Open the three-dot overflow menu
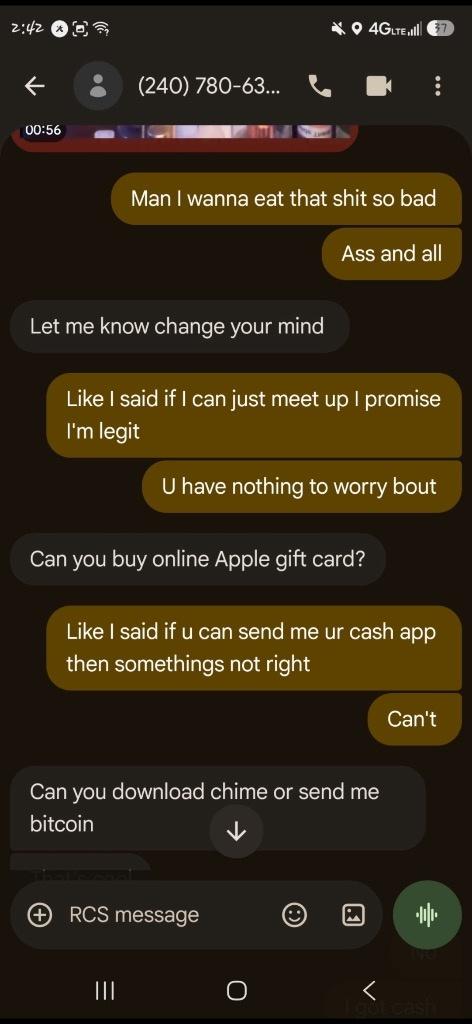 point(437,86)
